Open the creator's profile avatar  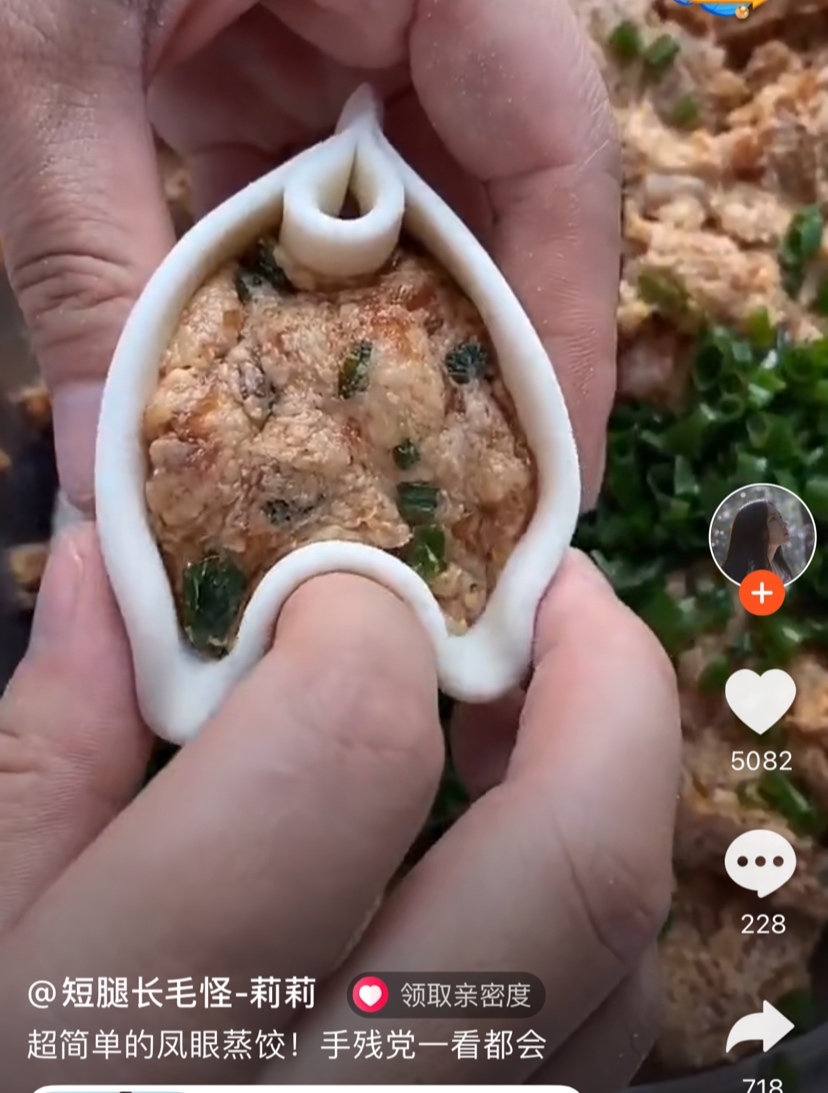762,535
